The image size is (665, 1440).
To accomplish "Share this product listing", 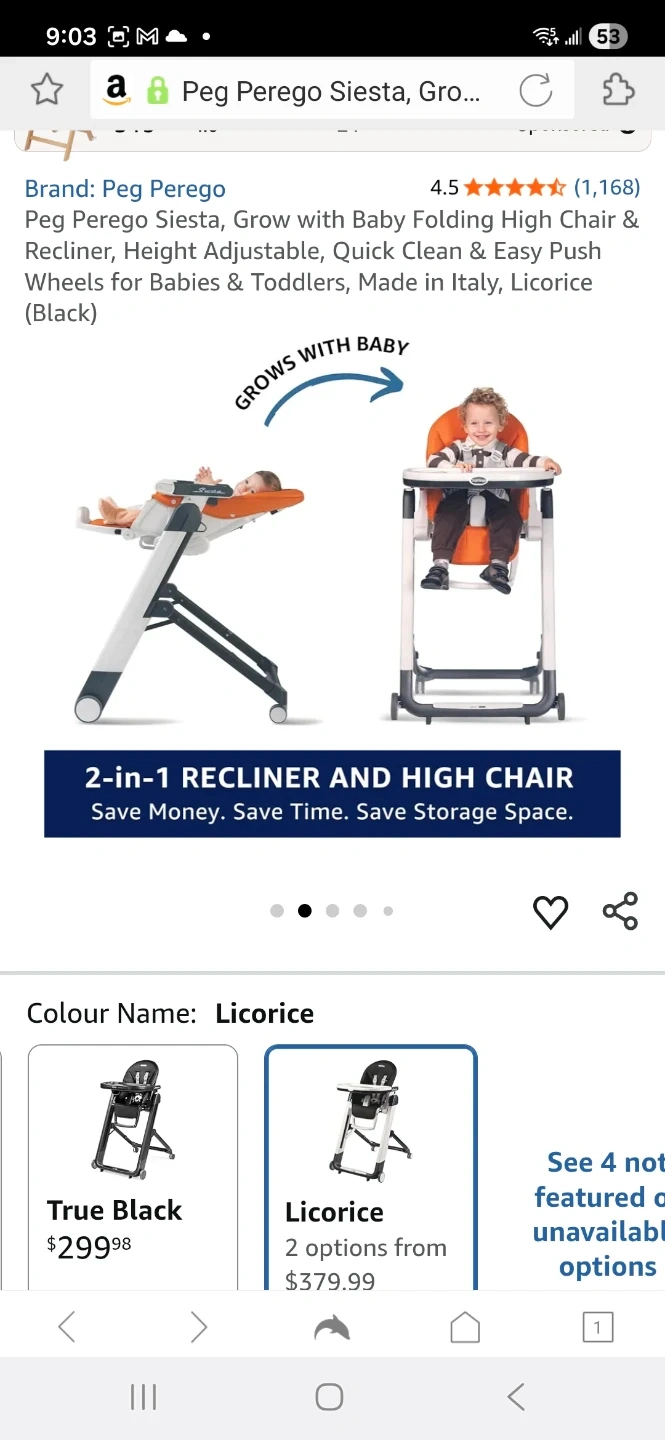I will coord(620,911).
